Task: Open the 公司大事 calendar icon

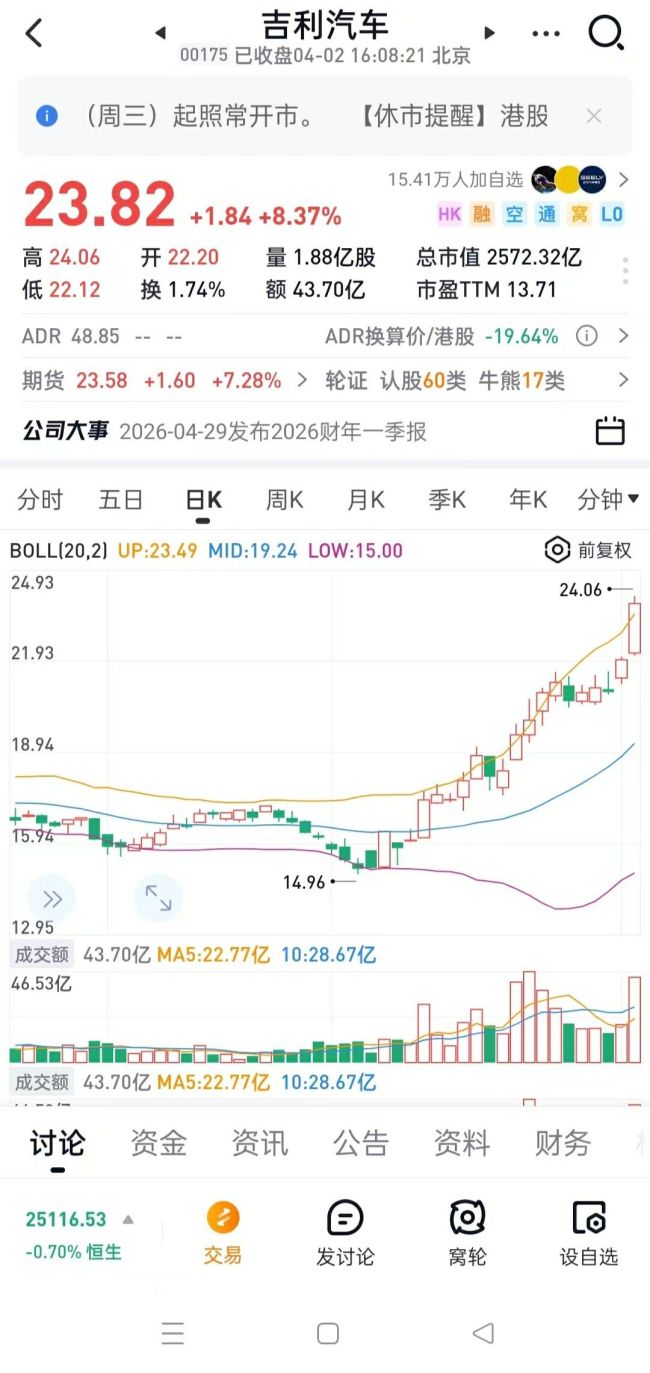Action: [610, 431]
